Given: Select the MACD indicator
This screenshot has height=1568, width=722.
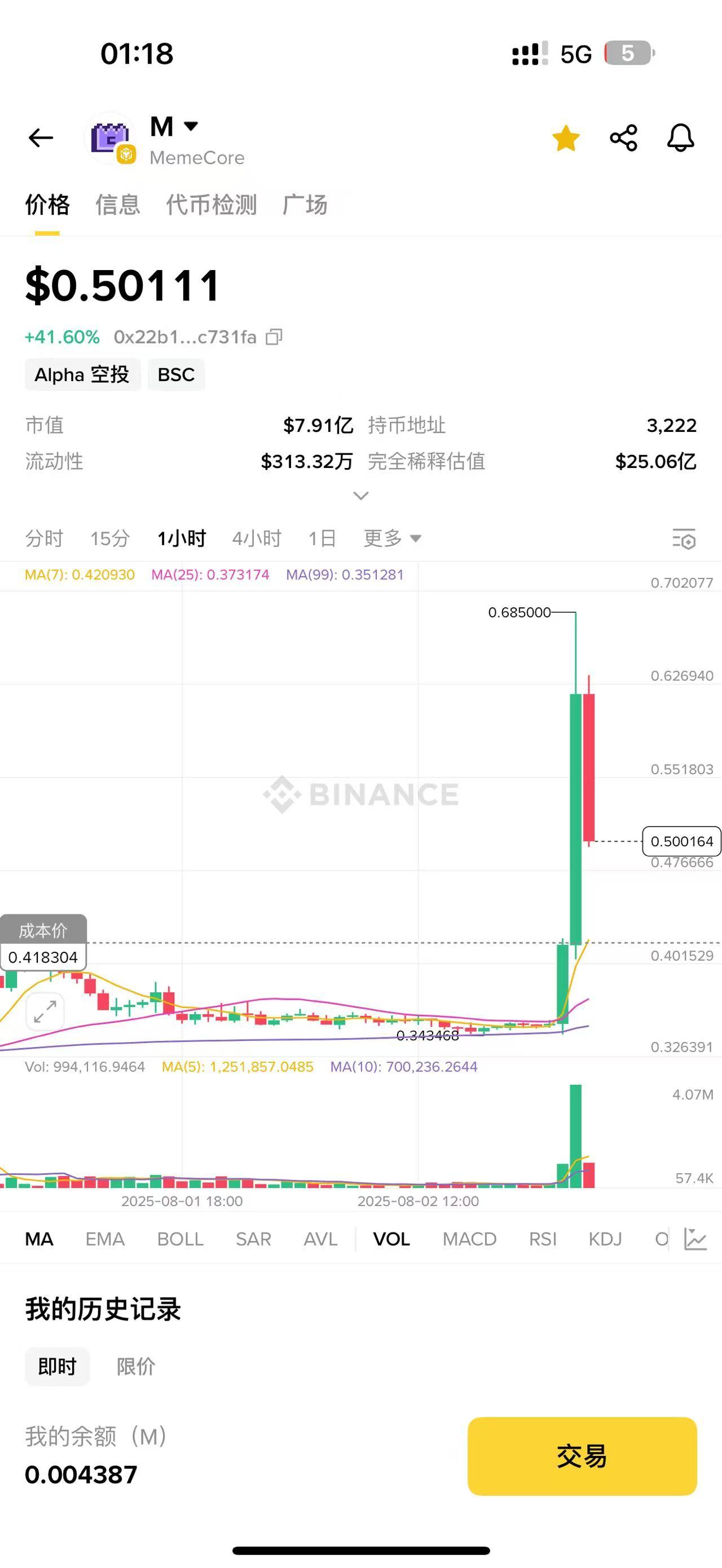Looking at the screenshot, I should pos(469,1239).
